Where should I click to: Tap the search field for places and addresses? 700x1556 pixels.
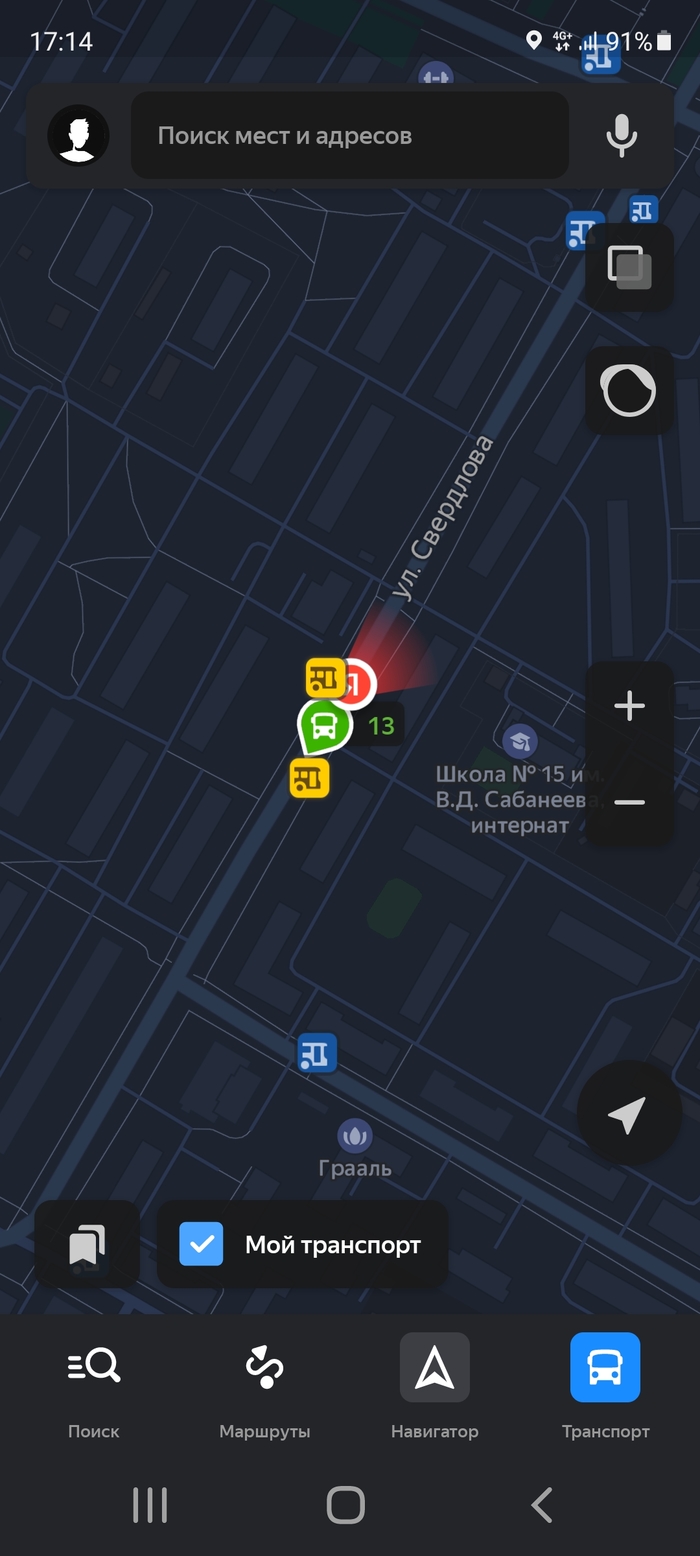pyautogui.click(x=350, y=135)
